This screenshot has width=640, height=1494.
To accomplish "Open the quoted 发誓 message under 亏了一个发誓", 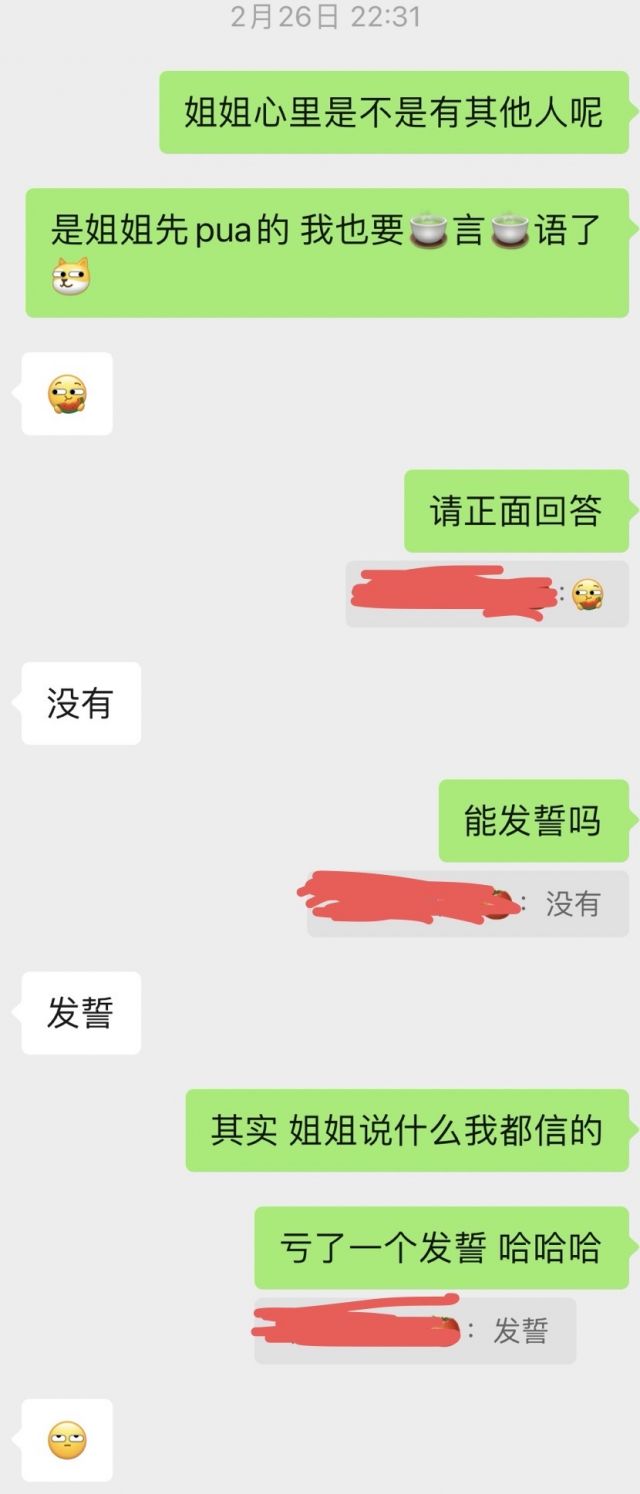I will click(415, 1331).
